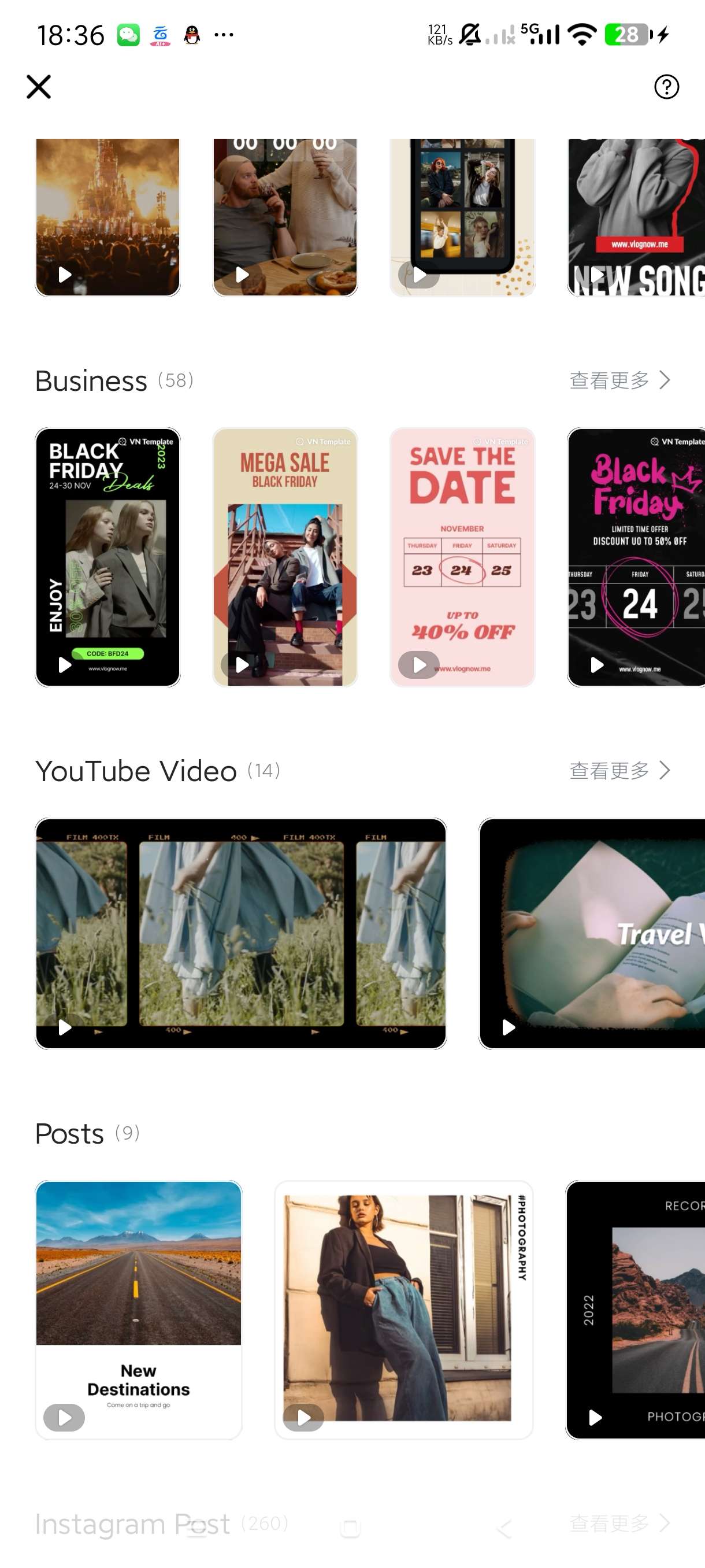The width and height of the screenshot is (705, 1568).
Task: Select the Save The Date template
Action: pyautogui.click(x=462, y=557)
